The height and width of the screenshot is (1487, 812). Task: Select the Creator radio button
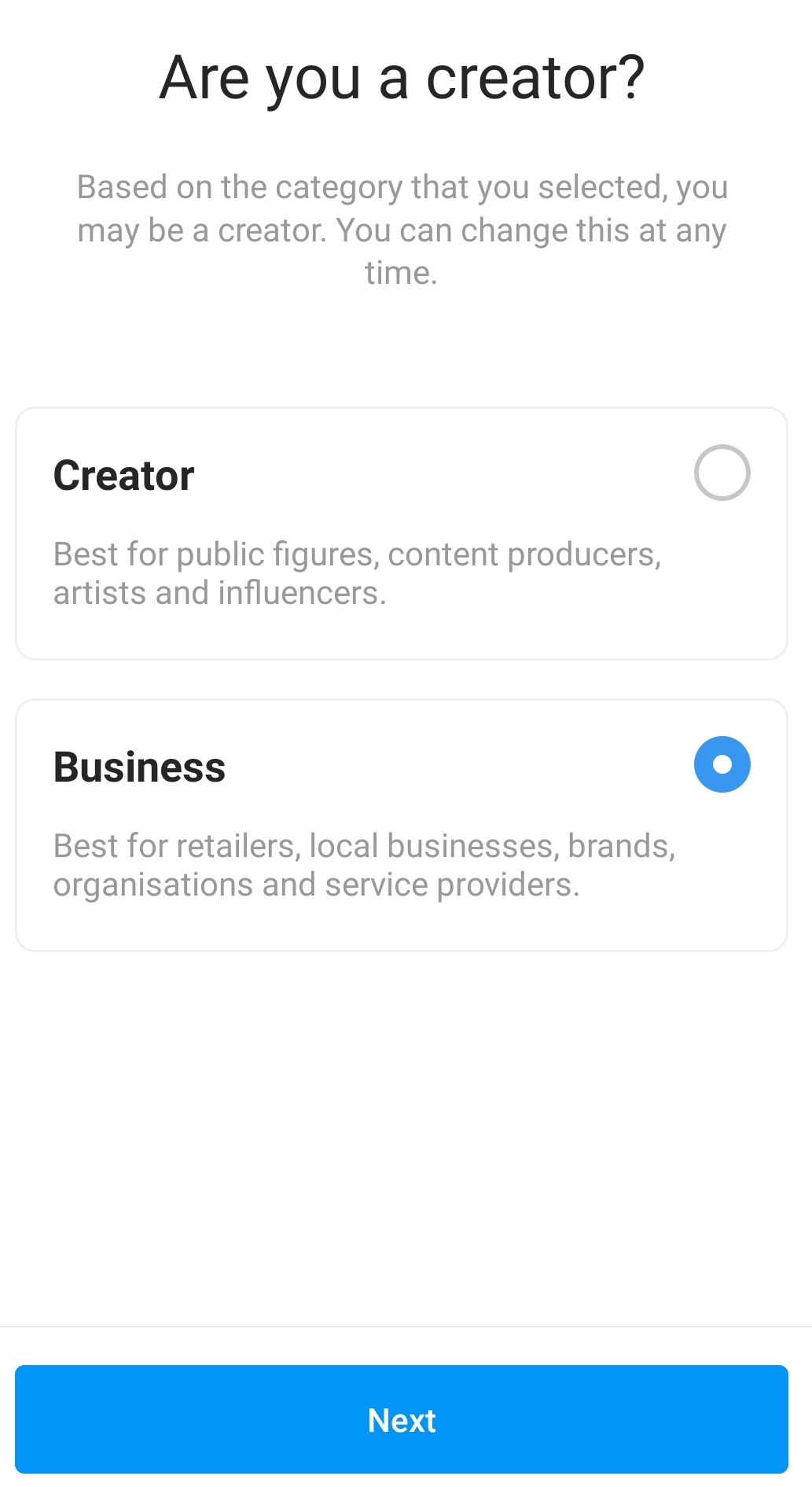point(722,473)
